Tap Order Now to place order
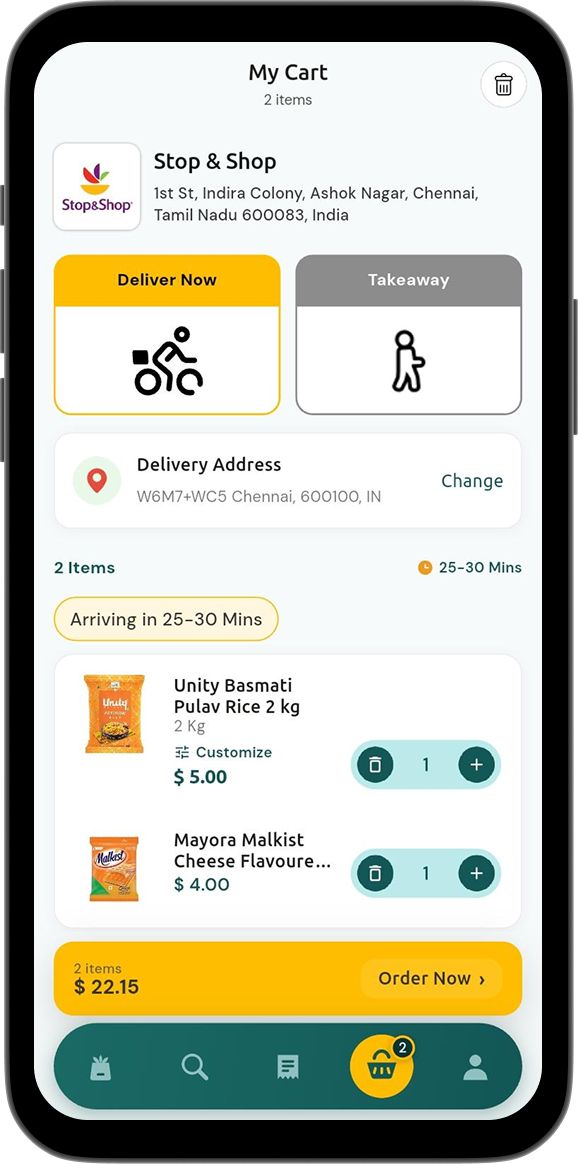This screenshot has height=1164, width=578. pyautogui.click(x=431, y=978)
